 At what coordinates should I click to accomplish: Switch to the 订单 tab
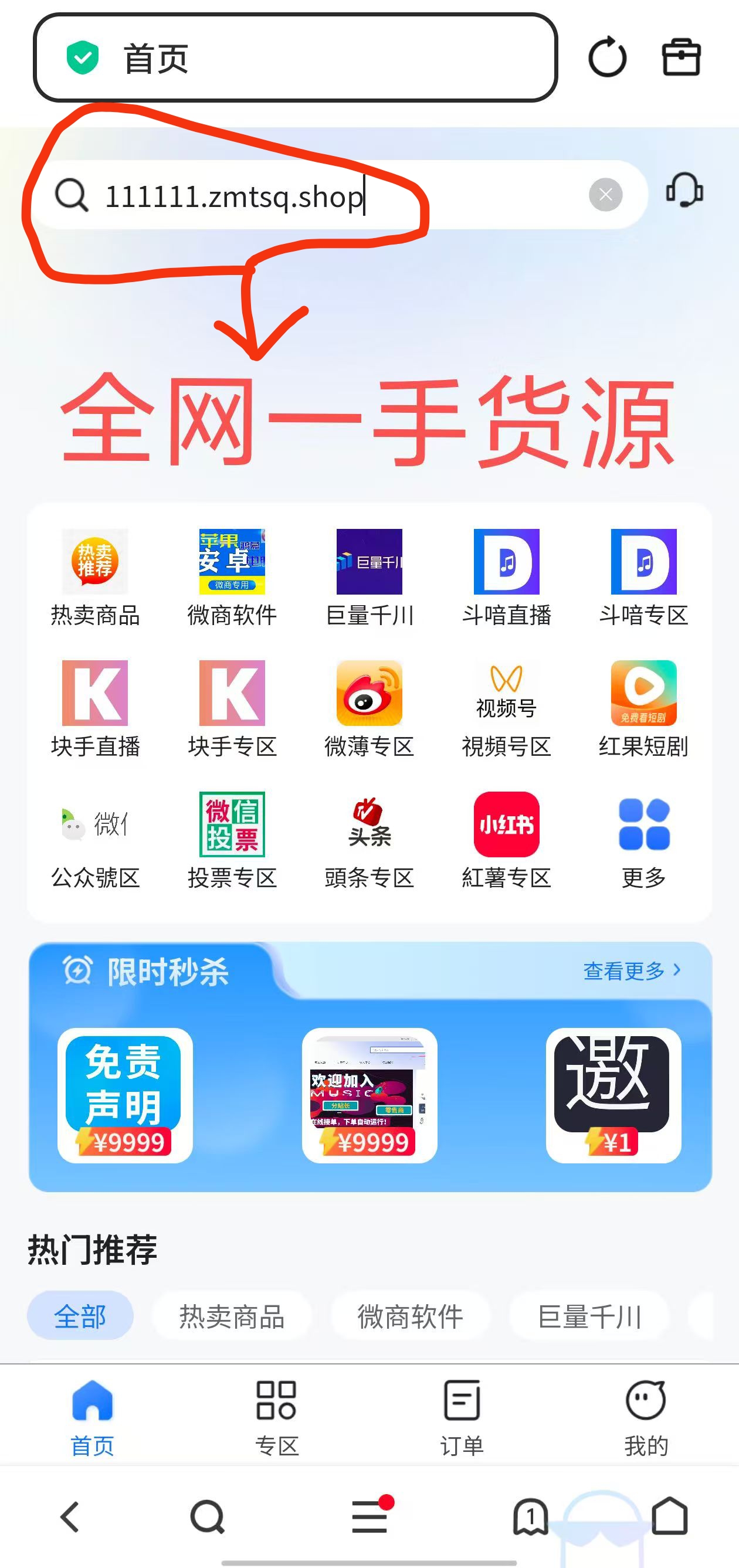[462, 1417]
